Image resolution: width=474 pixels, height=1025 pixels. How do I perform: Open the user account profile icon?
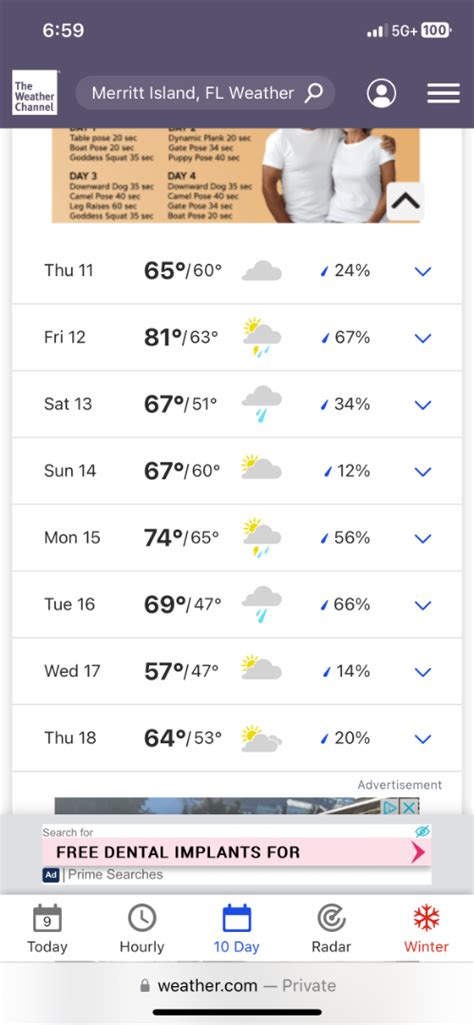(x=381, y=93)
